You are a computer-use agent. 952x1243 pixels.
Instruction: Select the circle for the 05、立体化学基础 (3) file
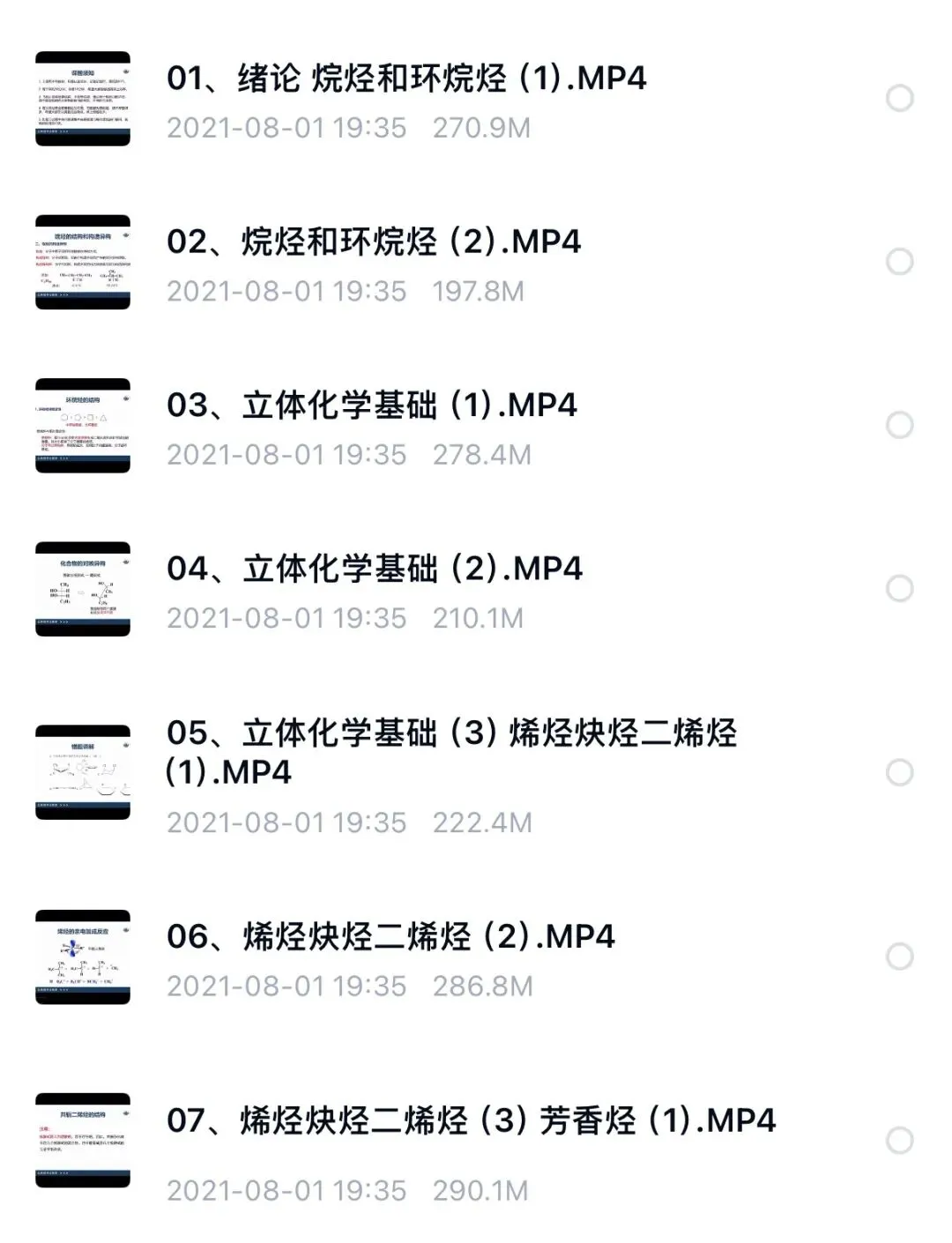(x=899, y=773)
